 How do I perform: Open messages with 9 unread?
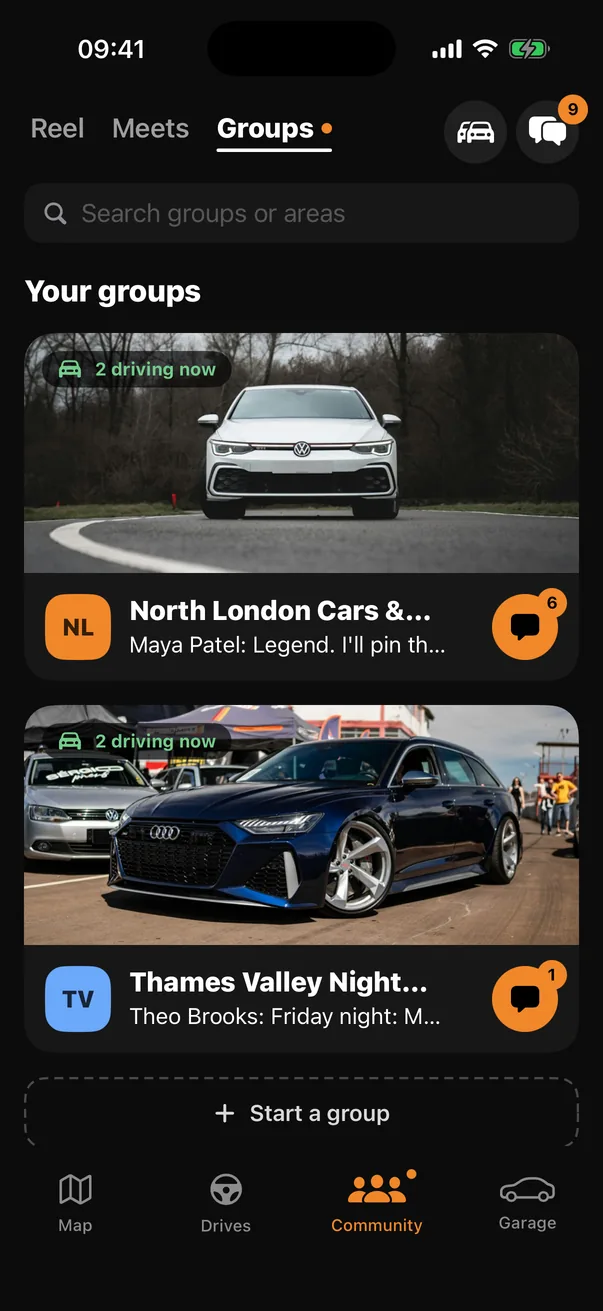coord(547,132)
